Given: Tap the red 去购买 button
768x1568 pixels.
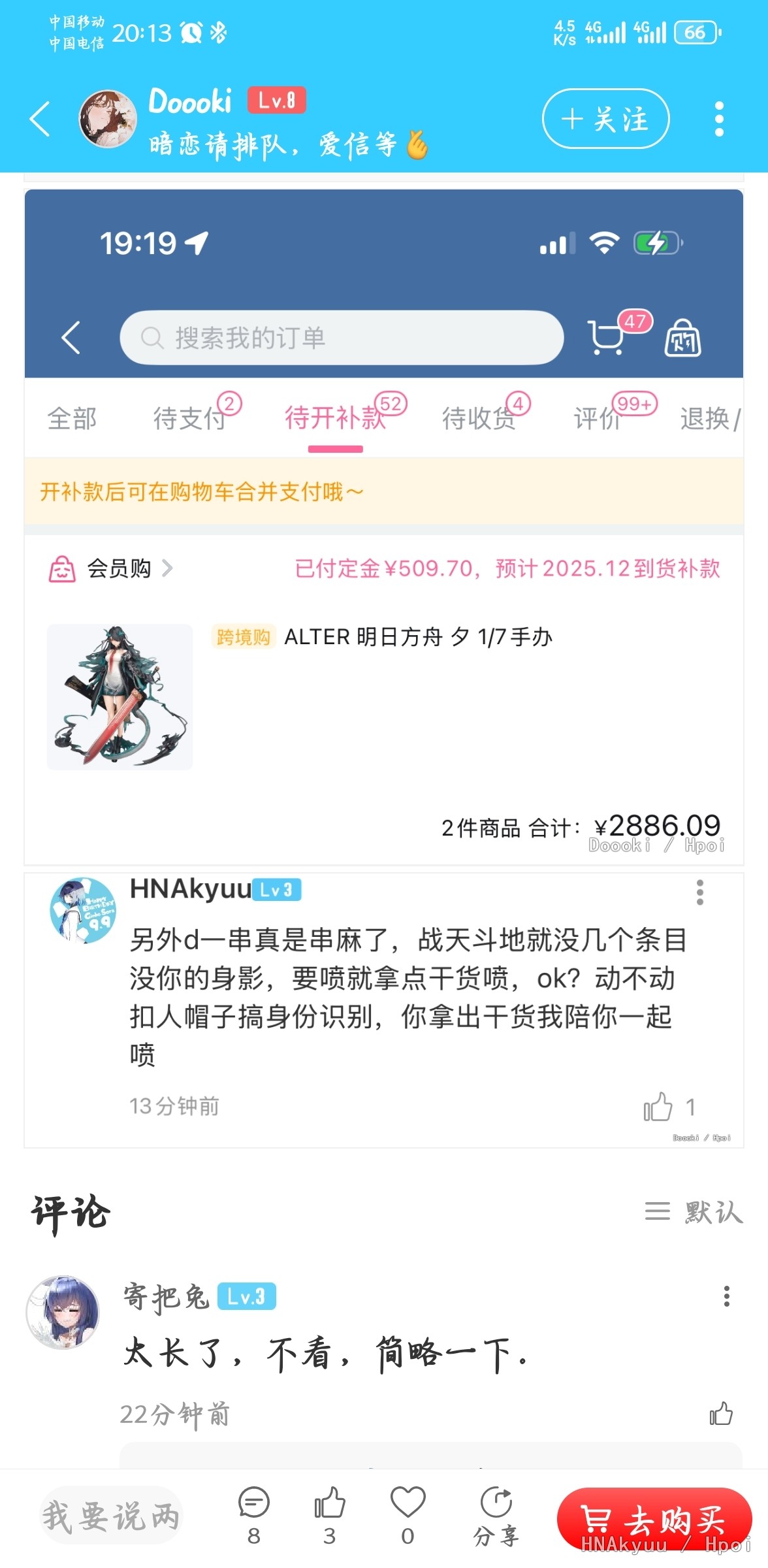Looking at the screenshot, I should [654, 1519].
